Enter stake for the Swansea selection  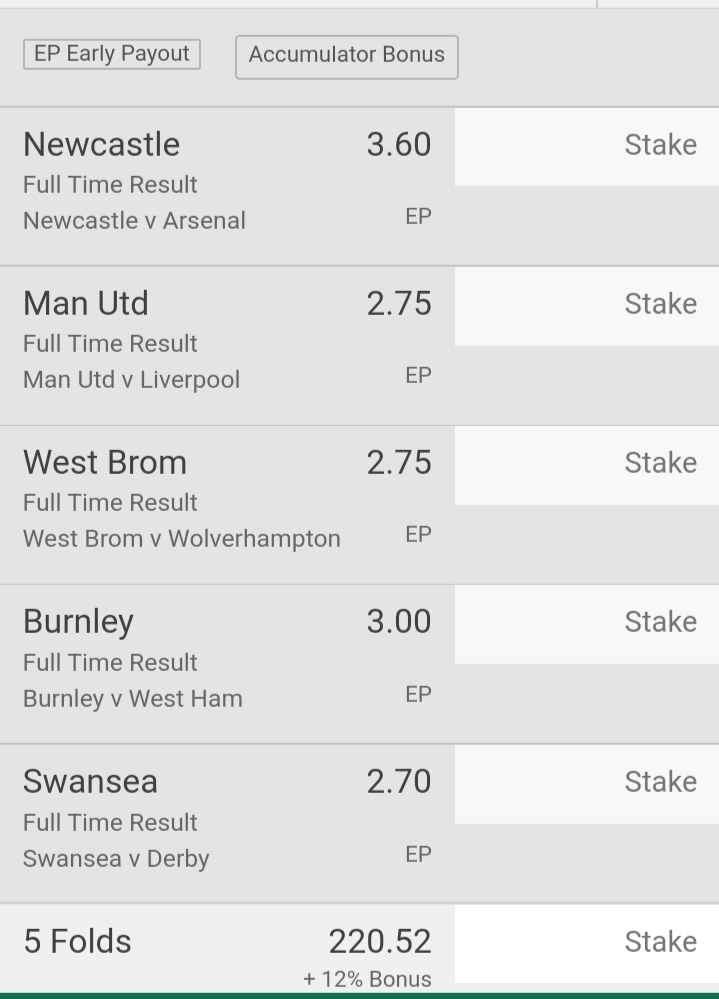pos(587,783)
